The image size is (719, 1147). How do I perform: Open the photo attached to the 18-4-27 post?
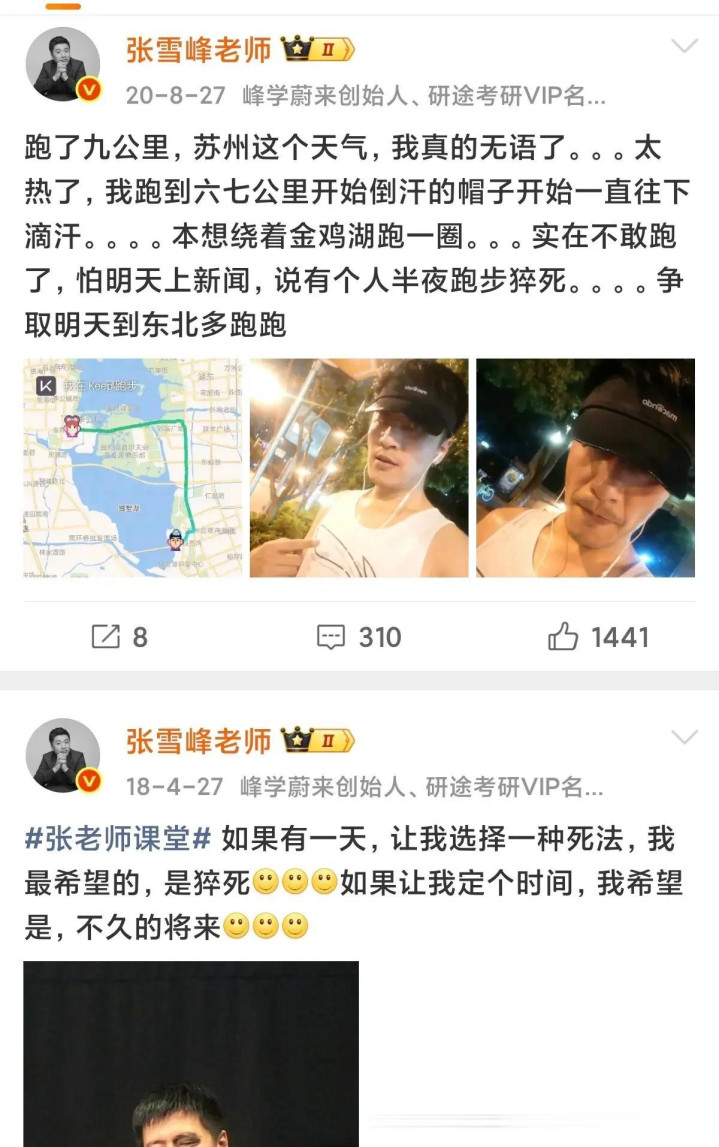pos(191,1054)
